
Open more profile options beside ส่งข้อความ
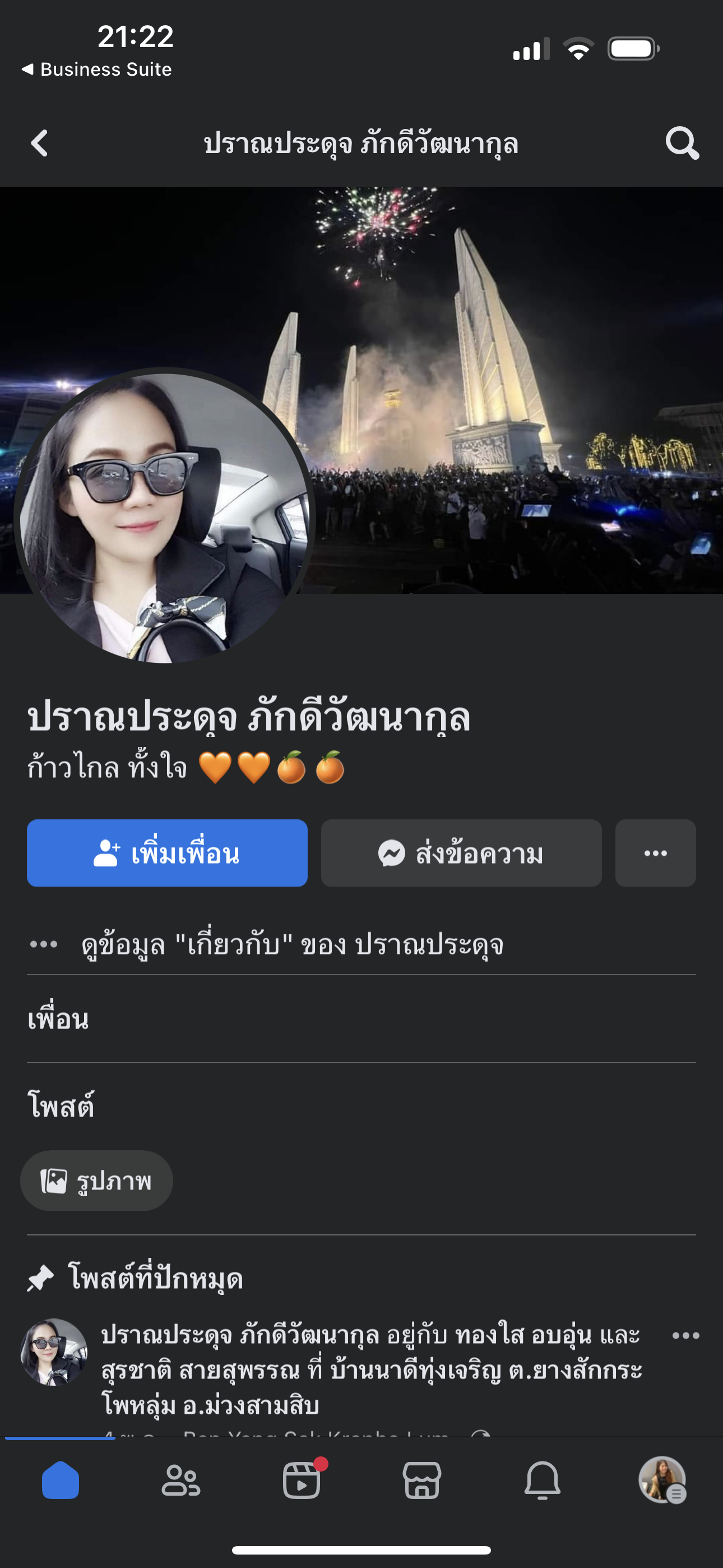coord(655,853)
